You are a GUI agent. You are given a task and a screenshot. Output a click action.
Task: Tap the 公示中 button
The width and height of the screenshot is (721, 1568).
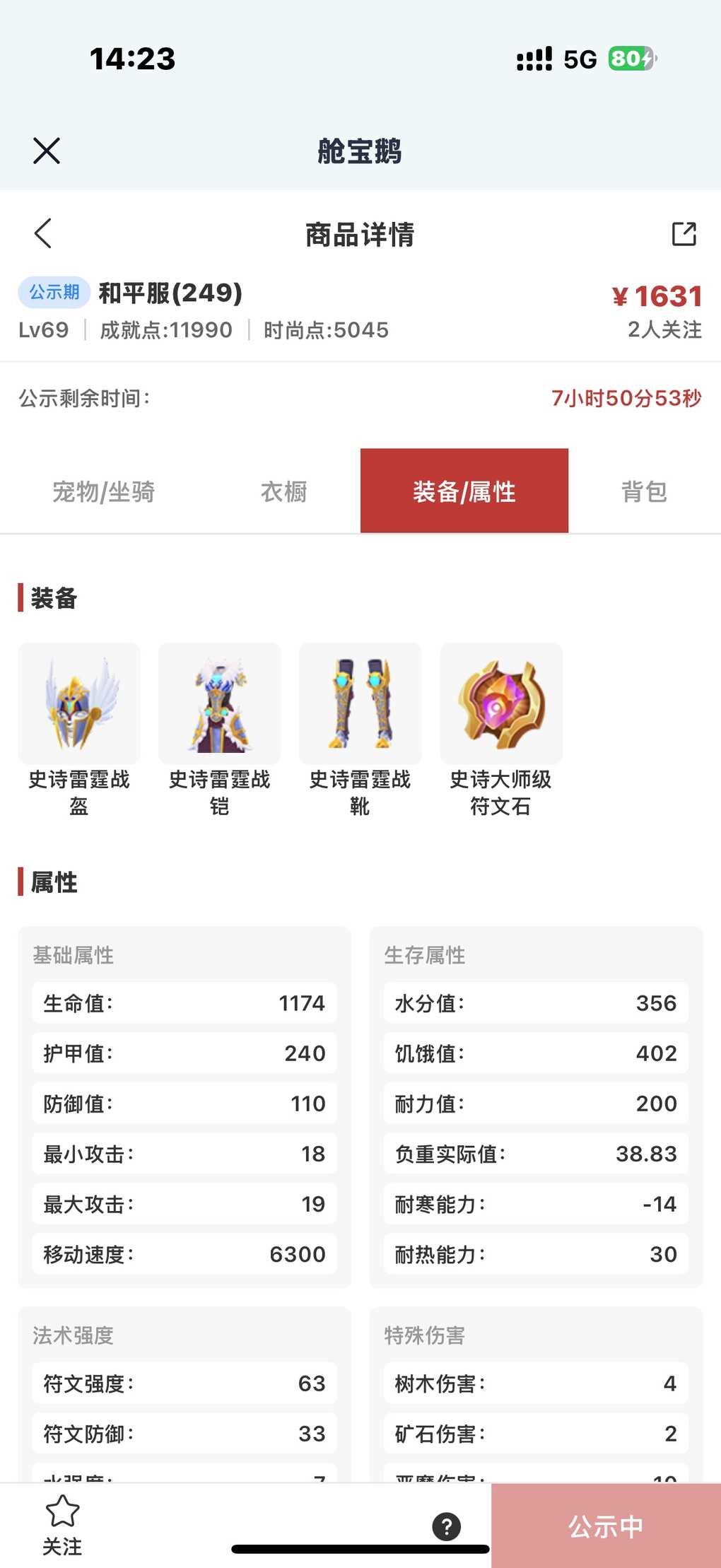[606, 1526]
